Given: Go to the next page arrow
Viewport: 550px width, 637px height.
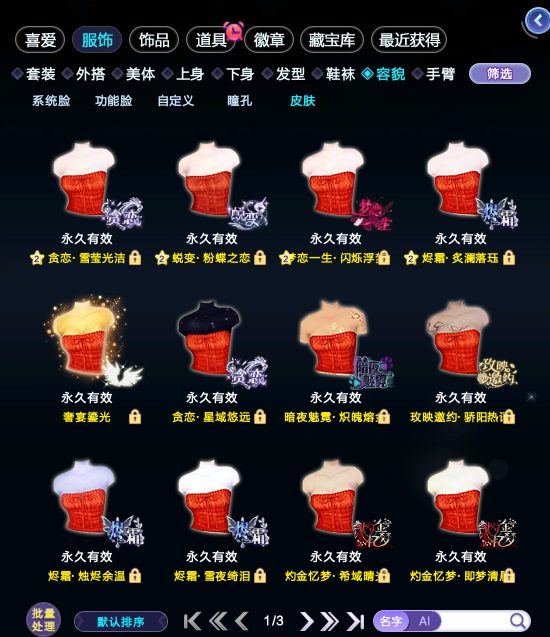Looking at the screenshot, I should pos(307,621).
